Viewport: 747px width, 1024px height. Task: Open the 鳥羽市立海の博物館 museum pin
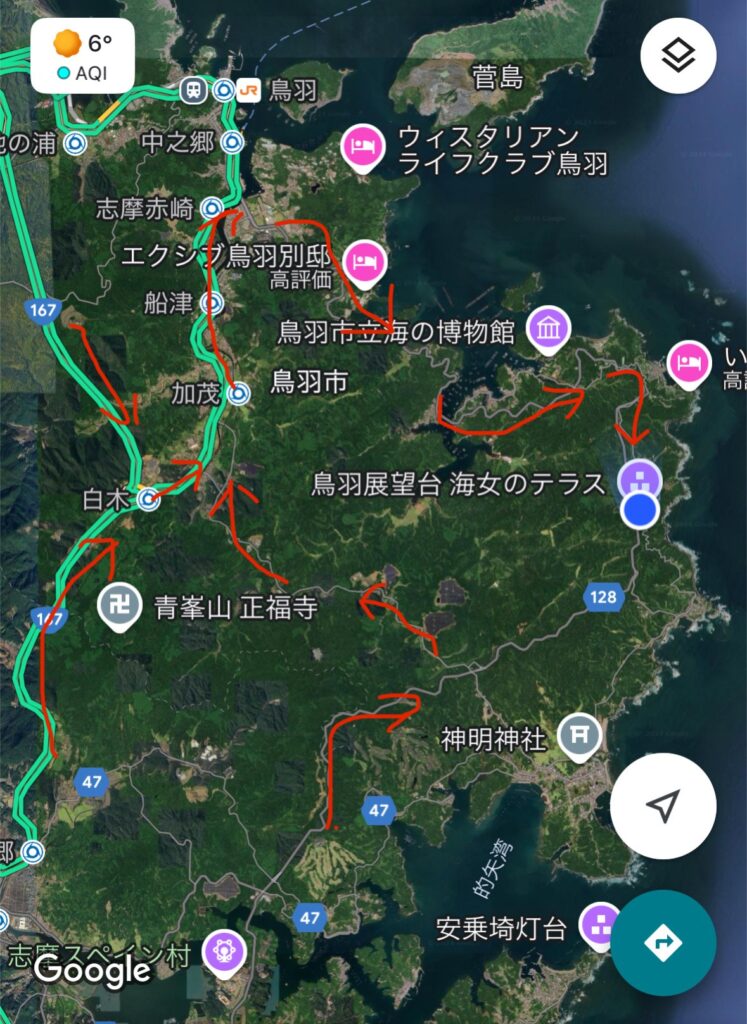(550, 326)
